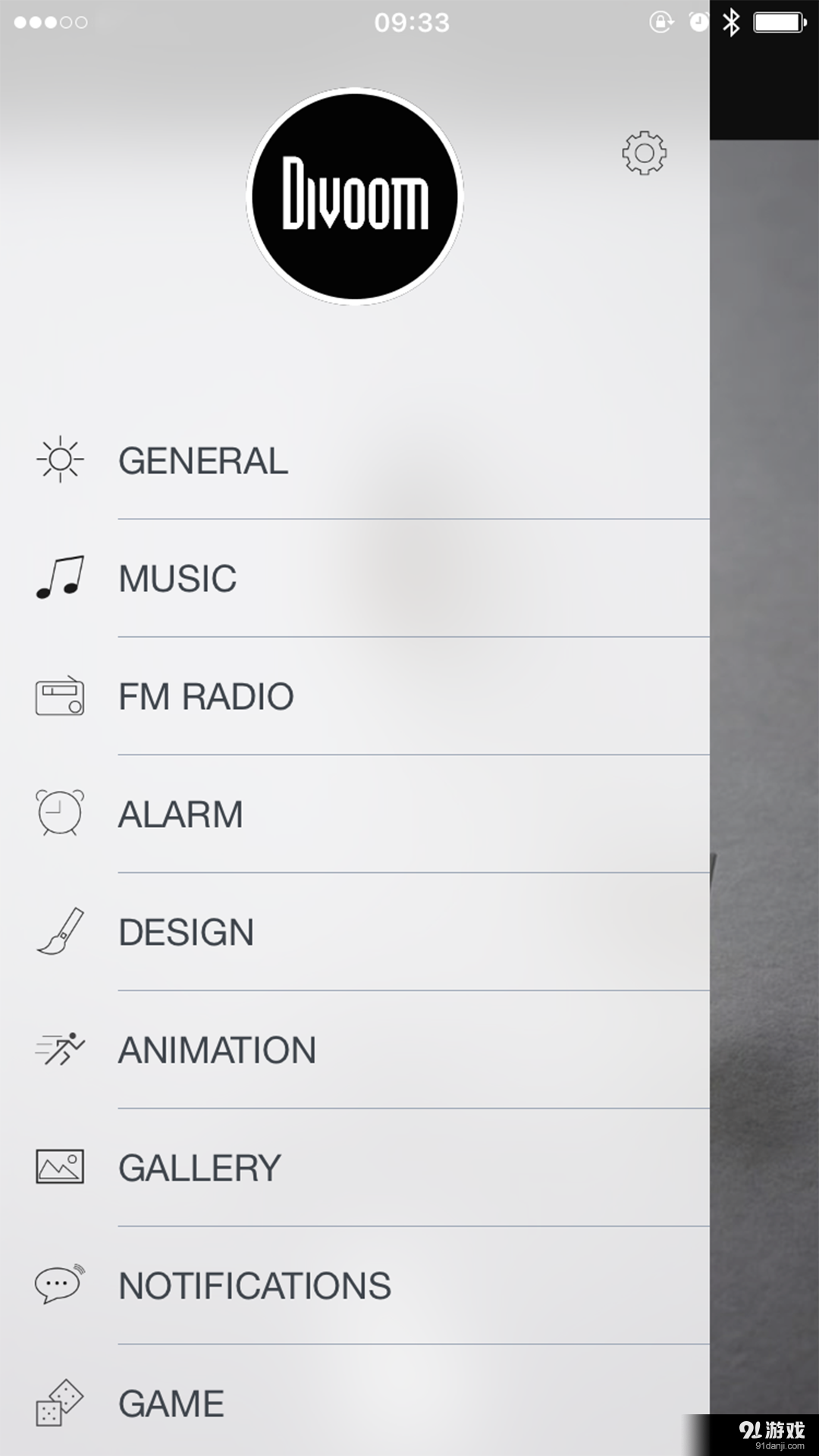Screen dimensions: 819x1456
Task: Open the Alarm settings
Action: click(x=181, y=814)
